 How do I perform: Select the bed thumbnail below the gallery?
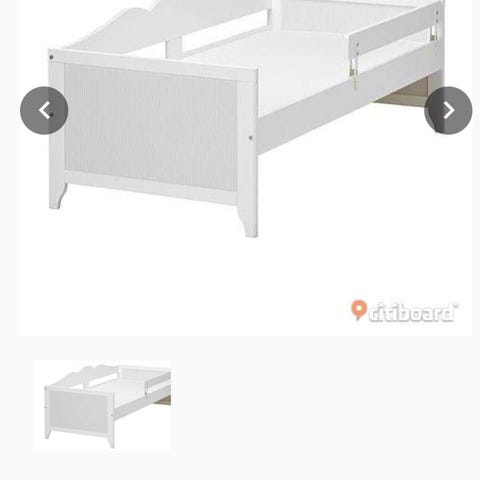pos(103,406)
